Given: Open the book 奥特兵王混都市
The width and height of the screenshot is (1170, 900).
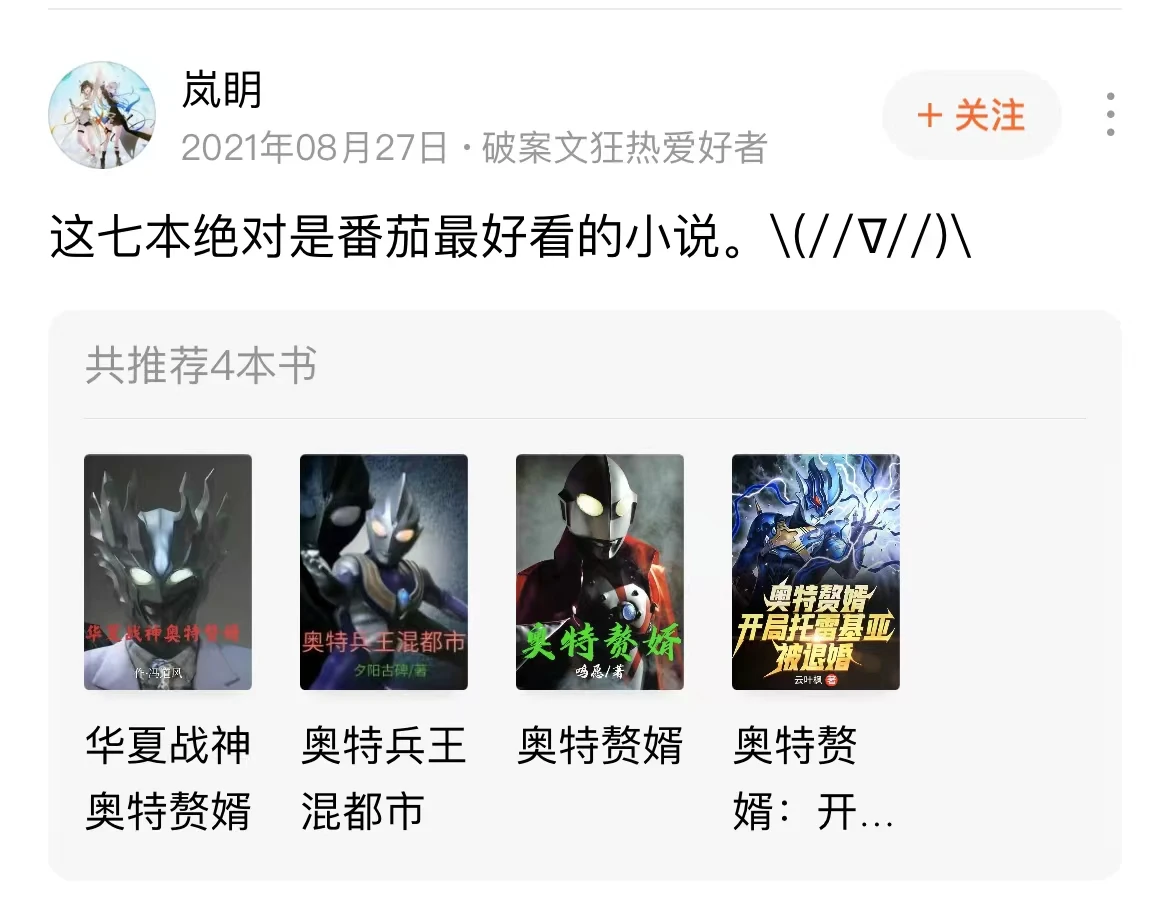Looking at the screenshot, I should coord(384,572).
